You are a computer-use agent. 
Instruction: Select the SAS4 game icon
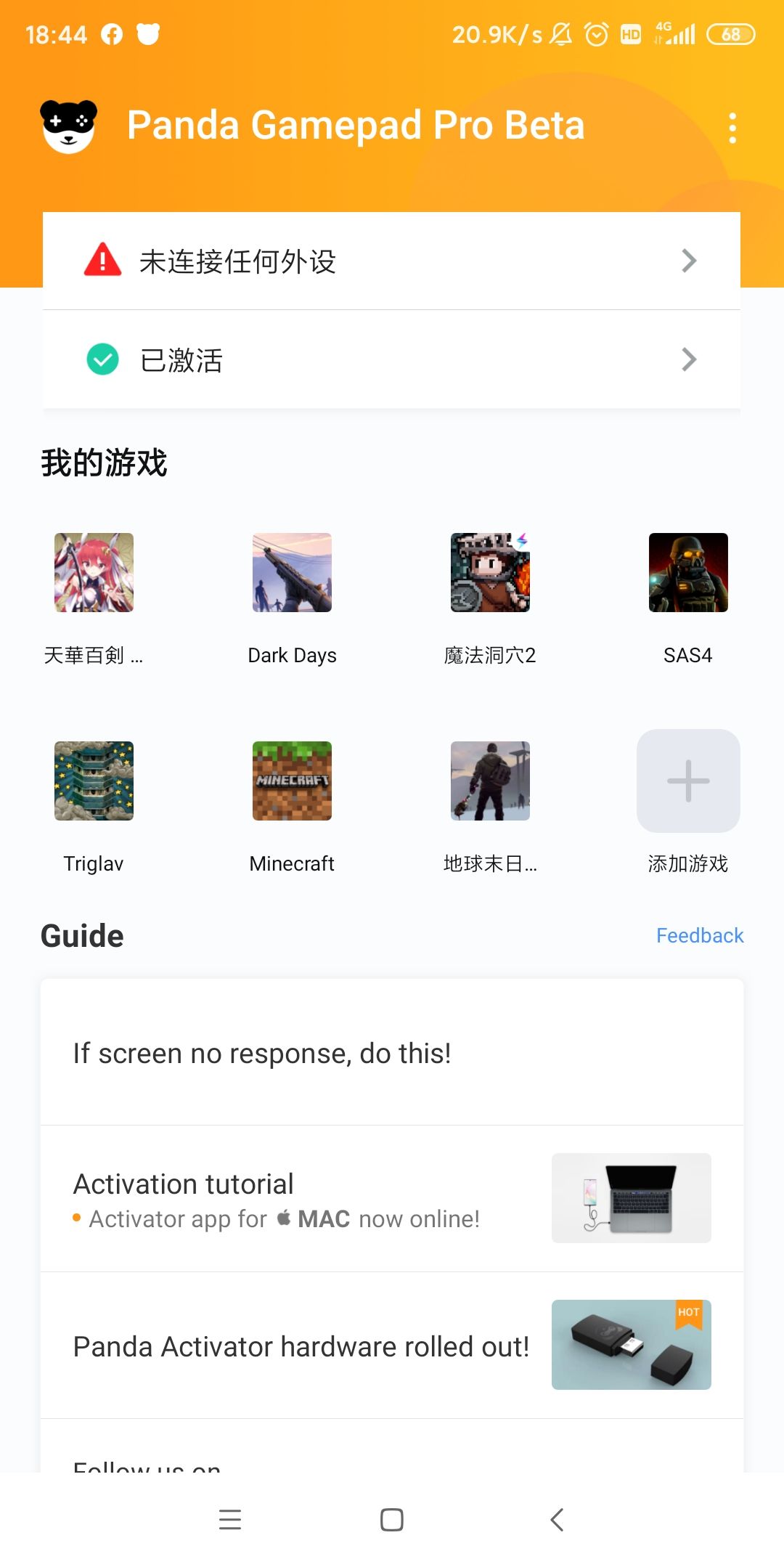click(687, 573)
